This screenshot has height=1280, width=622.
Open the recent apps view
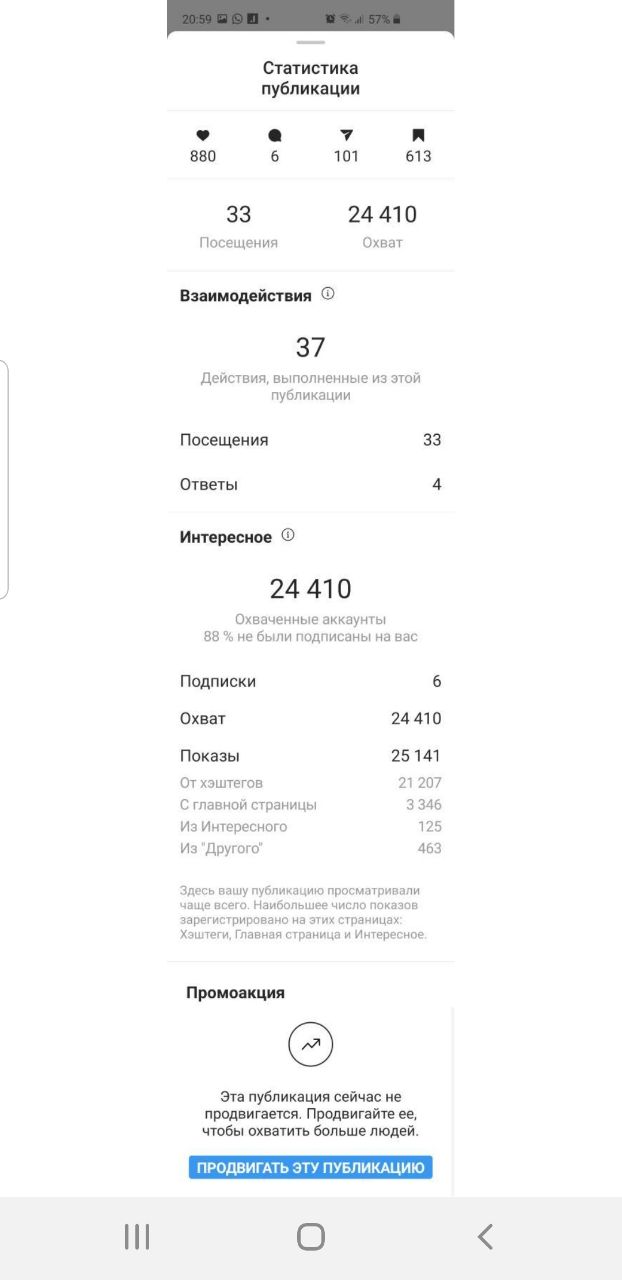[x=137, y=1237]
